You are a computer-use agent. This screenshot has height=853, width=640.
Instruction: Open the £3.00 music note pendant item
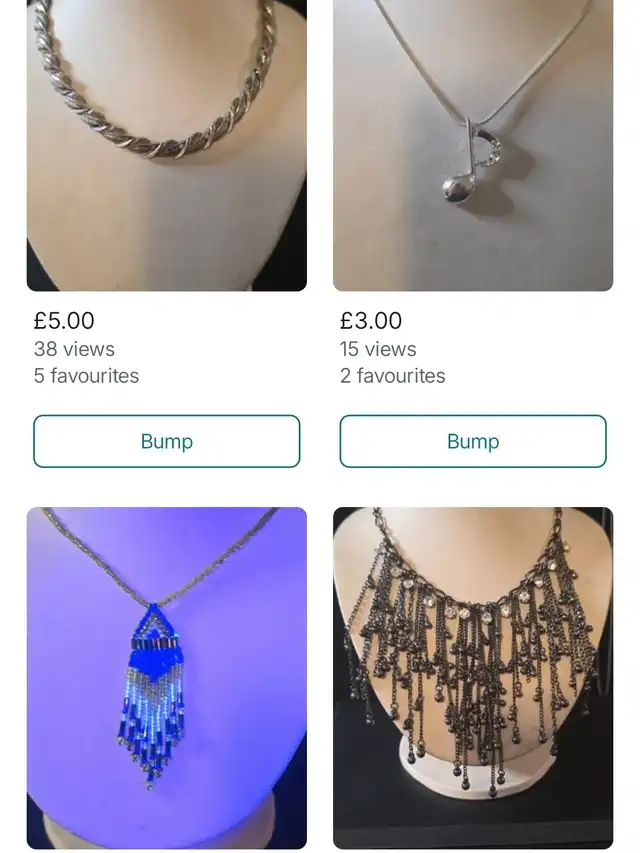pyautogui.click(x=473, y=145)
